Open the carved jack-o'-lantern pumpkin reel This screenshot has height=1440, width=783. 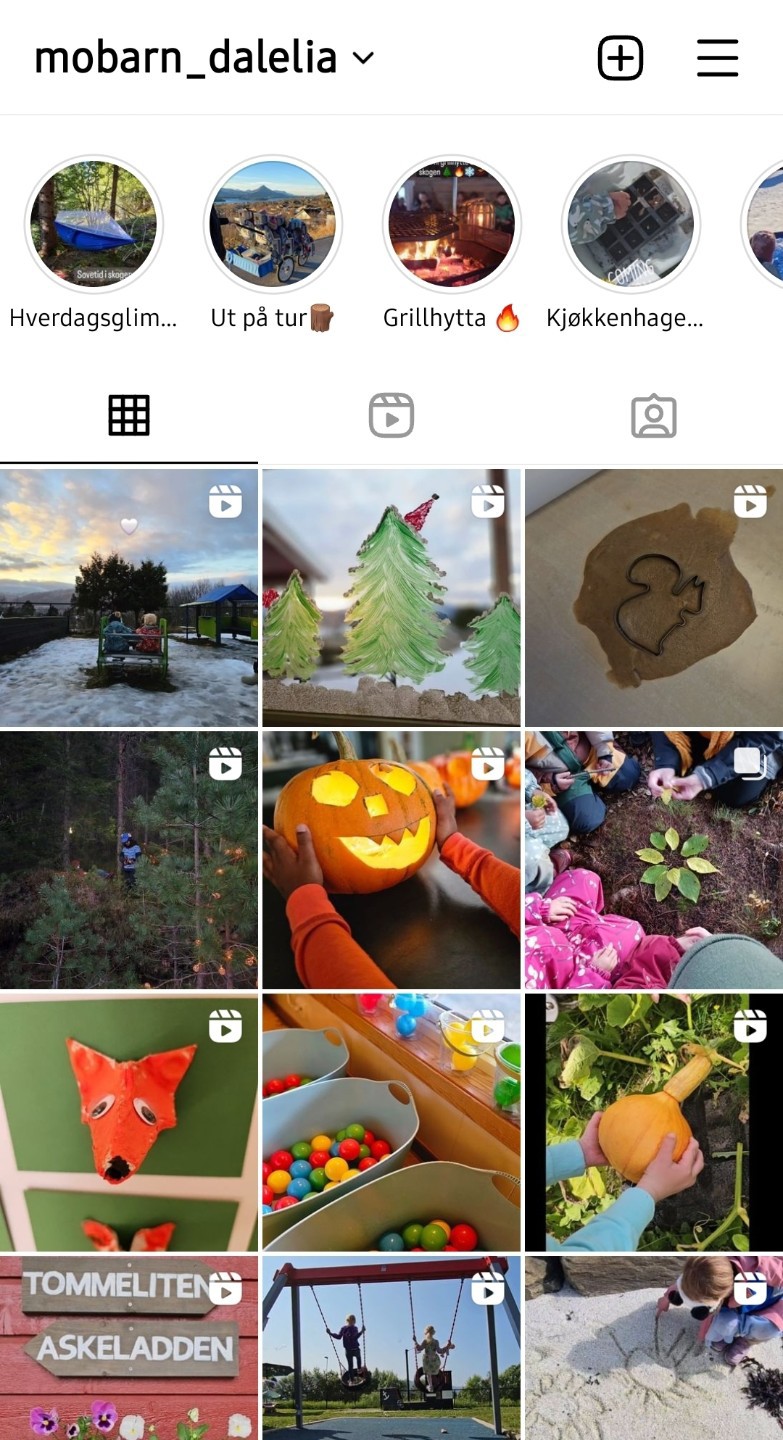(x=391, y=860)
